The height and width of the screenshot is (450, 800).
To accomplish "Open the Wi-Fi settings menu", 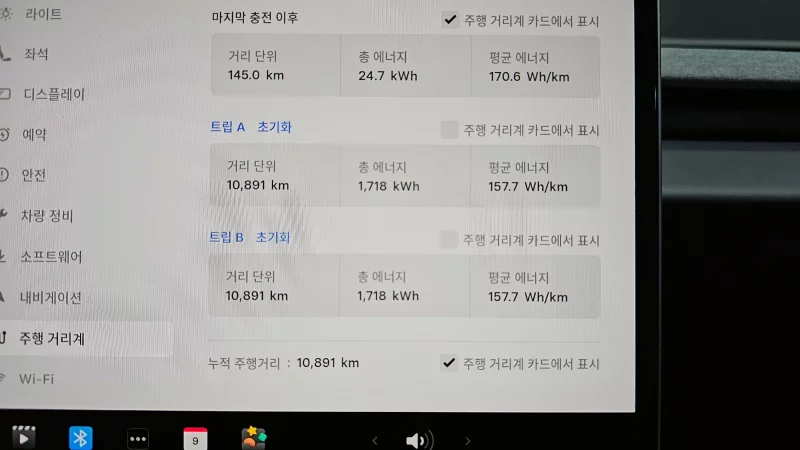I will pos(37,378).
